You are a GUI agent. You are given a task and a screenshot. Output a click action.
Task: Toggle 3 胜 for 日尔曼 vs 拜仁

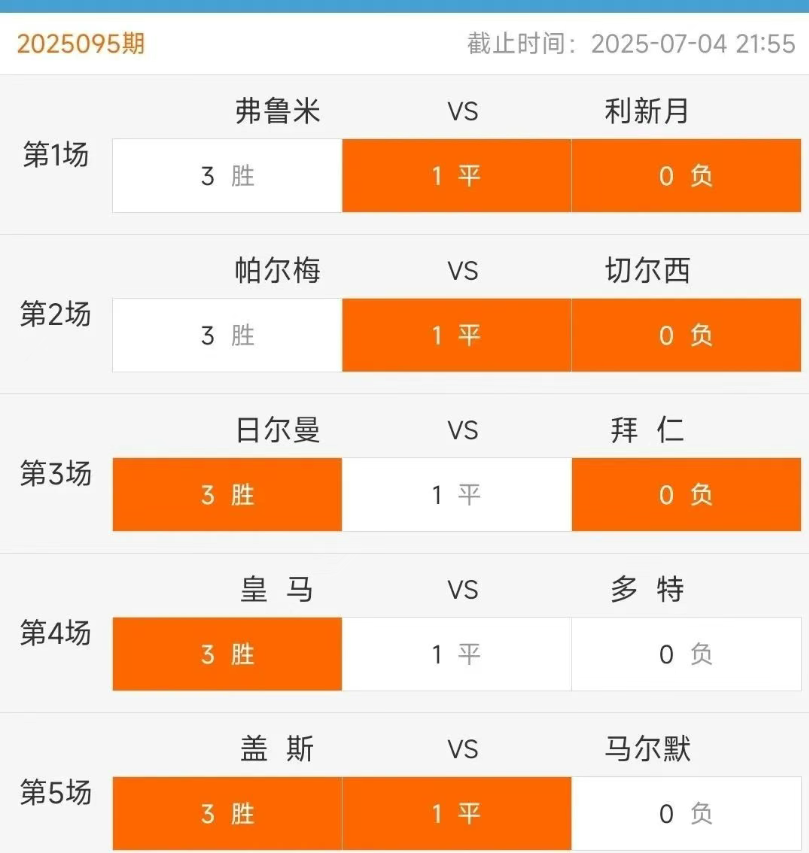227,495
